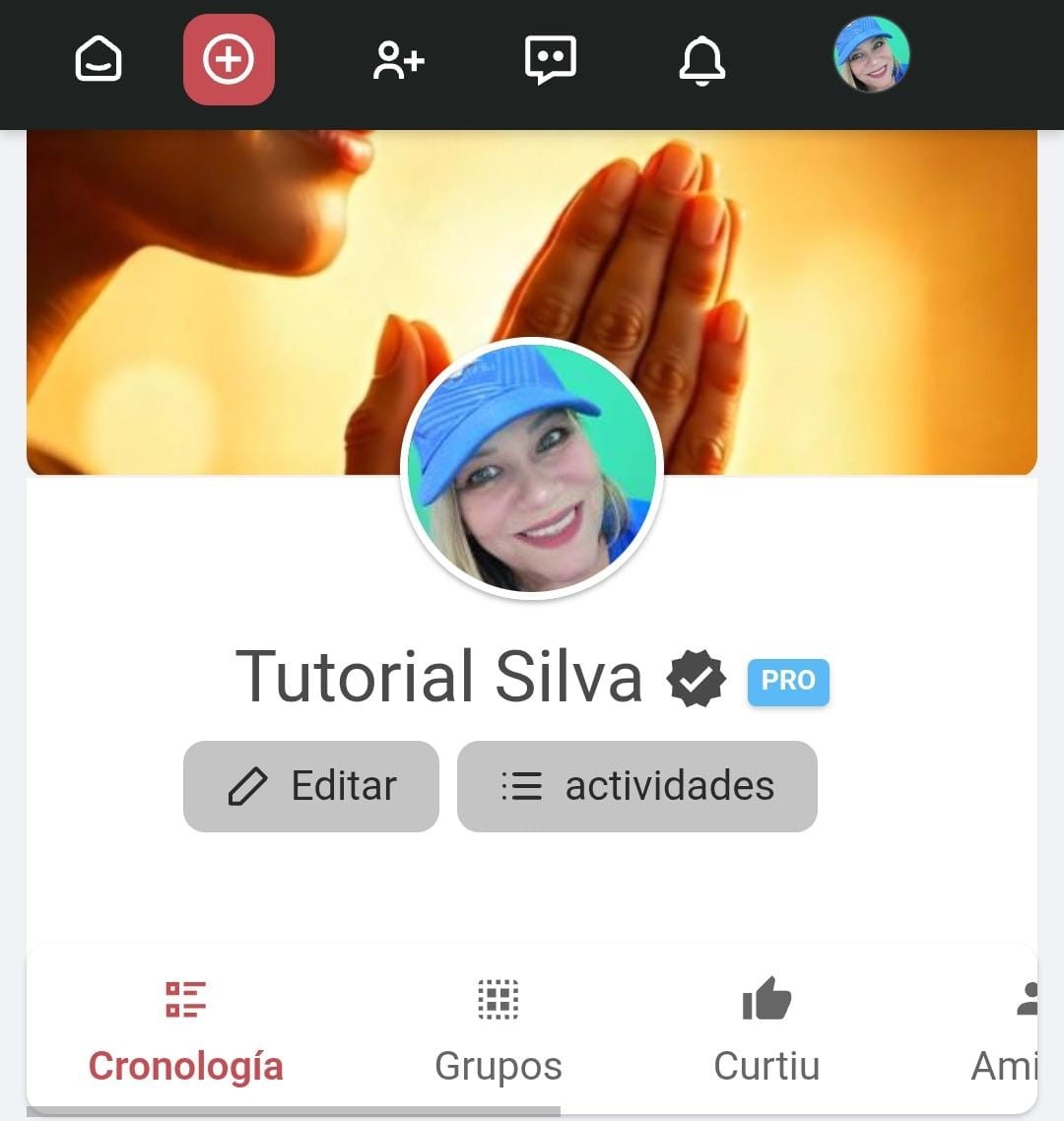
Task: Create a new post with plus button
Action: click(229, 60)
